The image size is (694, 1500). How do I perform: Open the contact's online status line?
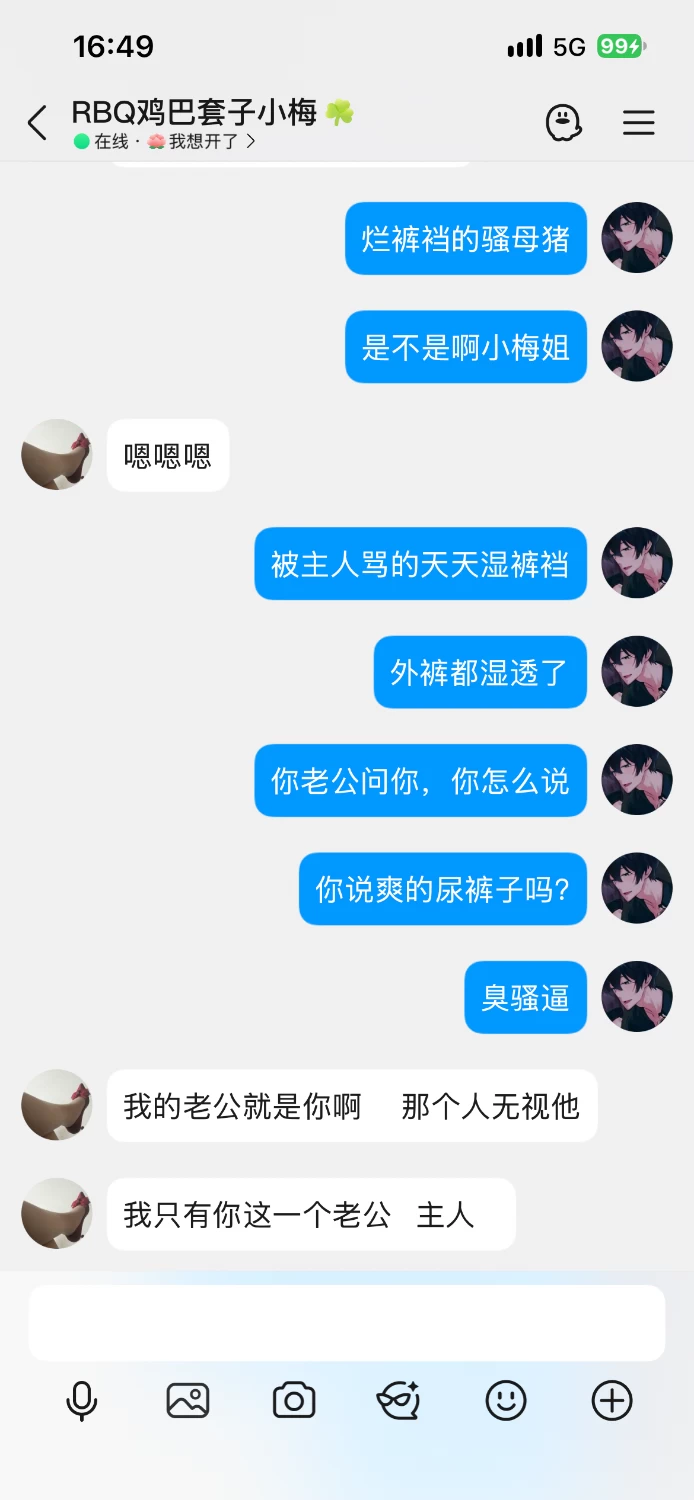tap(165, 142)
